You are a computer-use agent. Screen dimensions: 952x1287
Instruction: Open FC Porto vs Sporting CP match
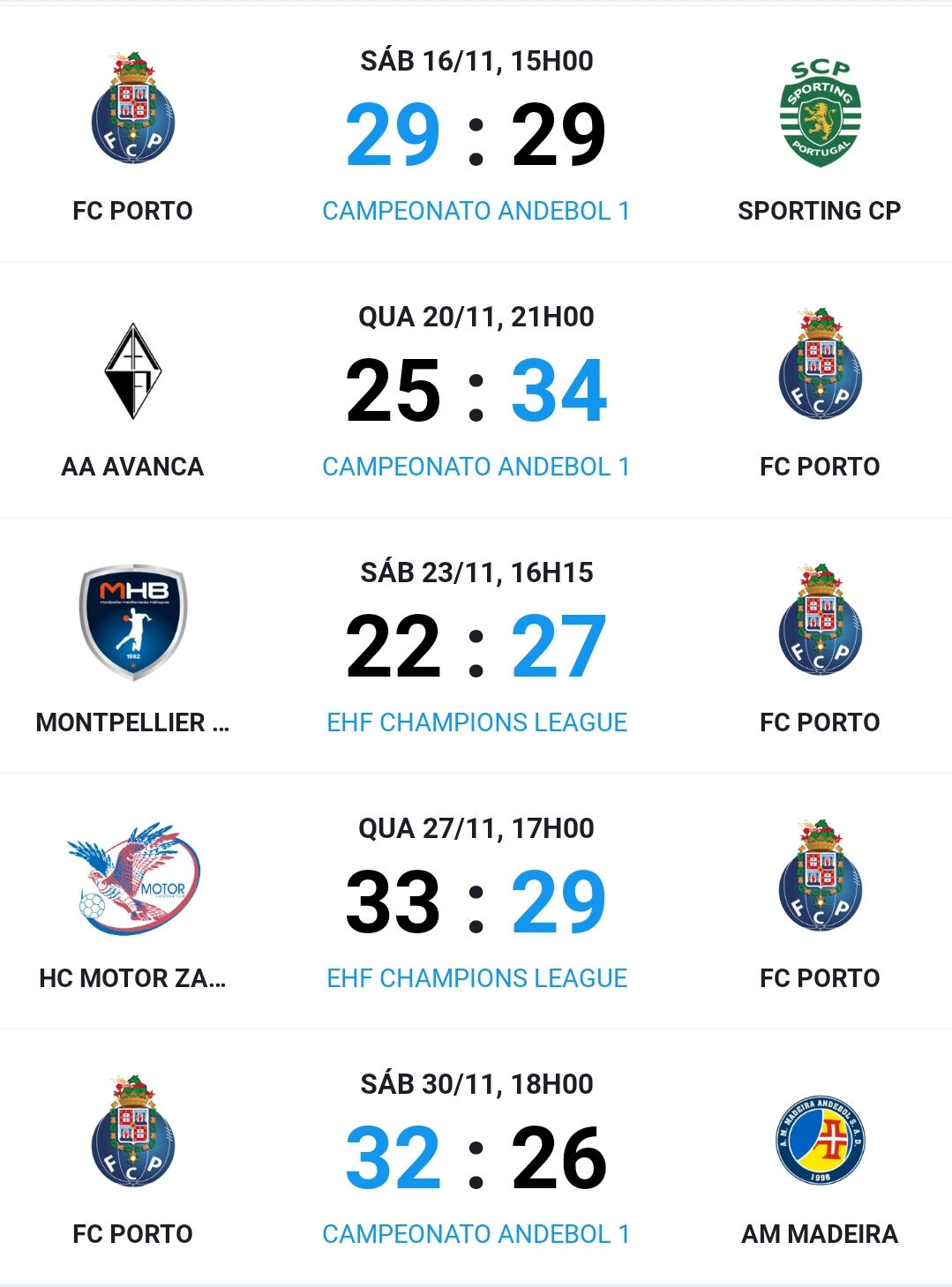tap(476, 134)
